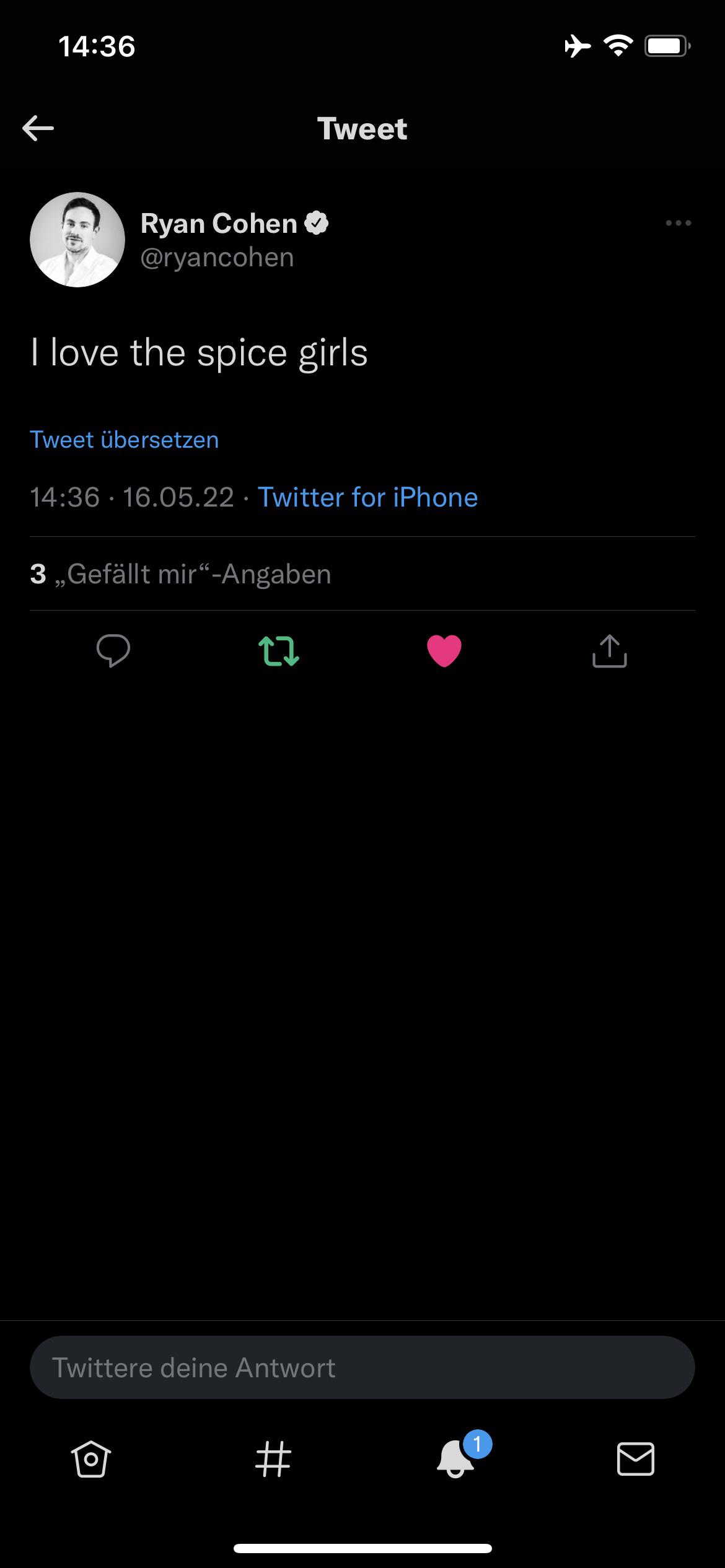
Task: Reply with the speech bubble icon
Action: pyautogui.click(x=113, y=651)
